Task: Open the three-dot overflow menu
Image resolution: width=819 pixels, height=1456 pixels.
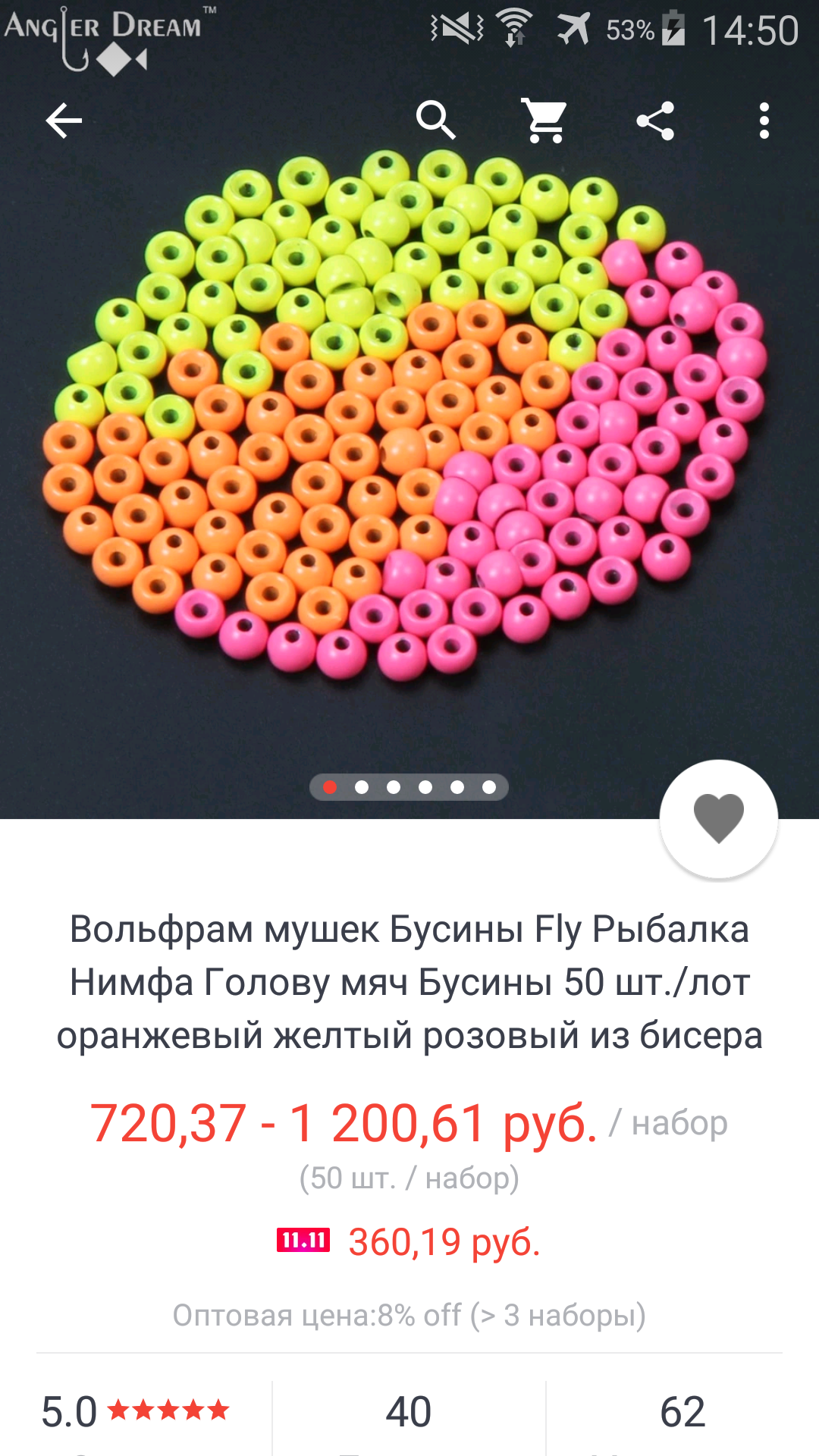Action: pos(764,121)
